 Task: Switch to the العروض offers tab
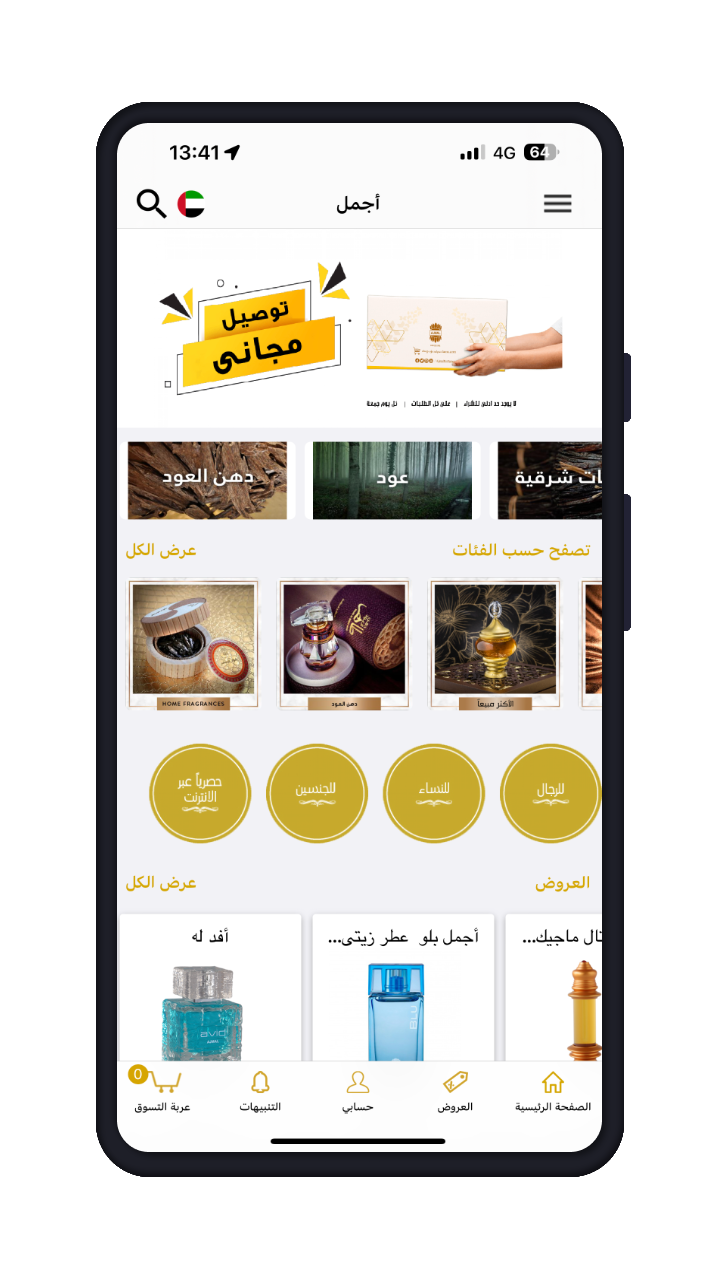(x=456, y=1092)
